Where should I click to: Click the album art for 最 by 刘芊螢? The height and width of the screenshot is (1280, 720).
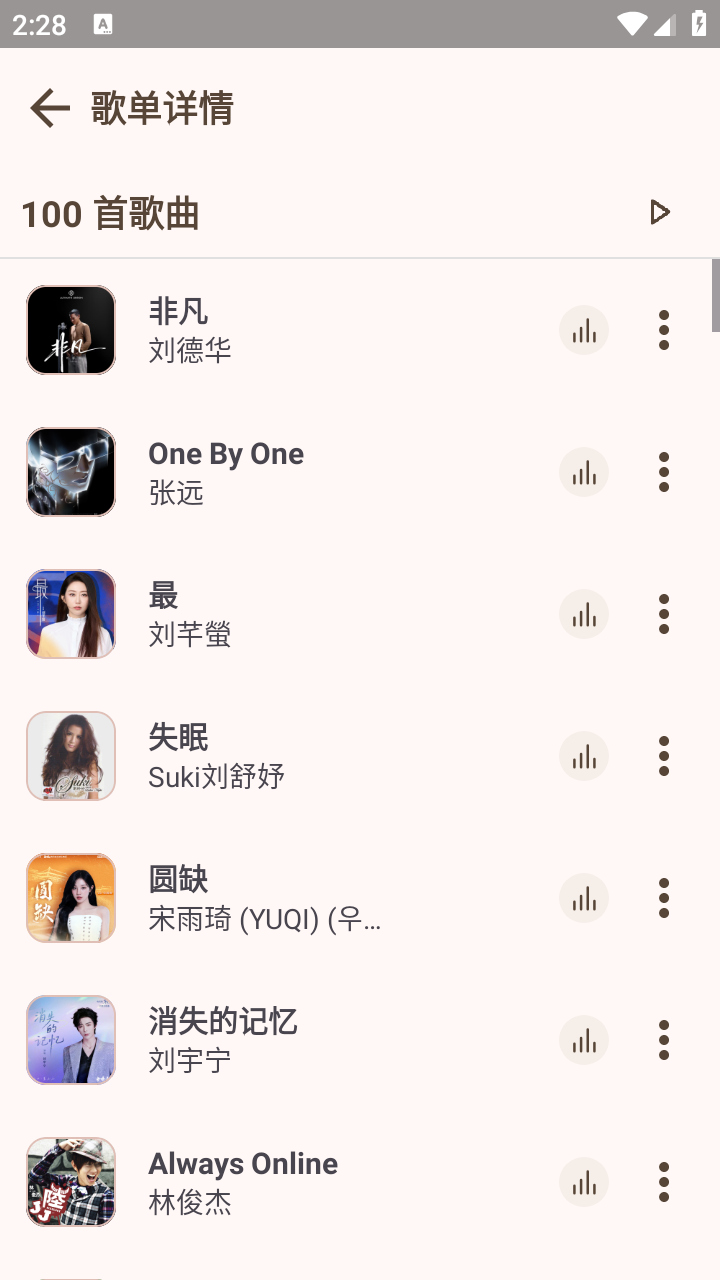[x=70, y=614]
